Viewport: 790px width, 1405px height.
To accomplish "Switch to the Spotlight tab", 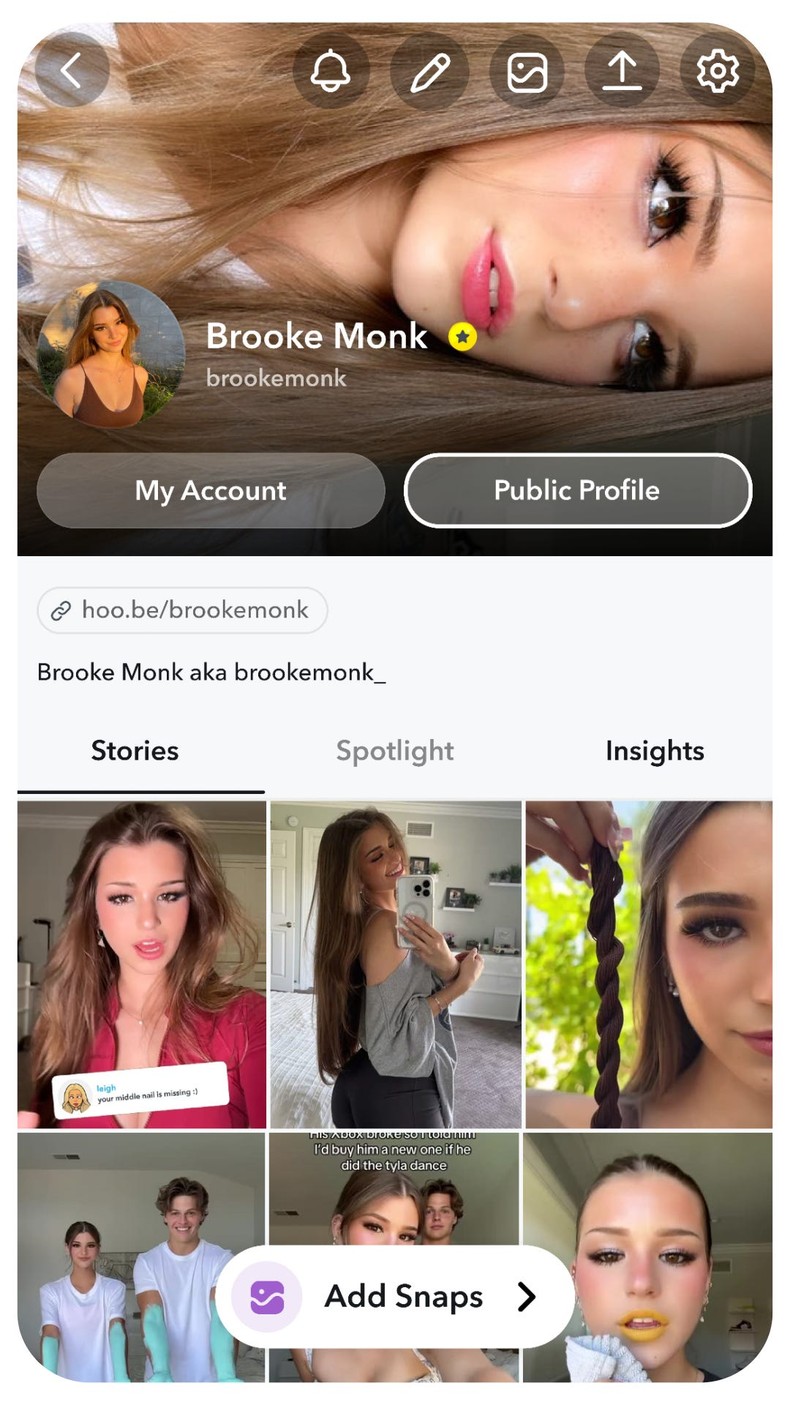I will (x=394, y=751).
